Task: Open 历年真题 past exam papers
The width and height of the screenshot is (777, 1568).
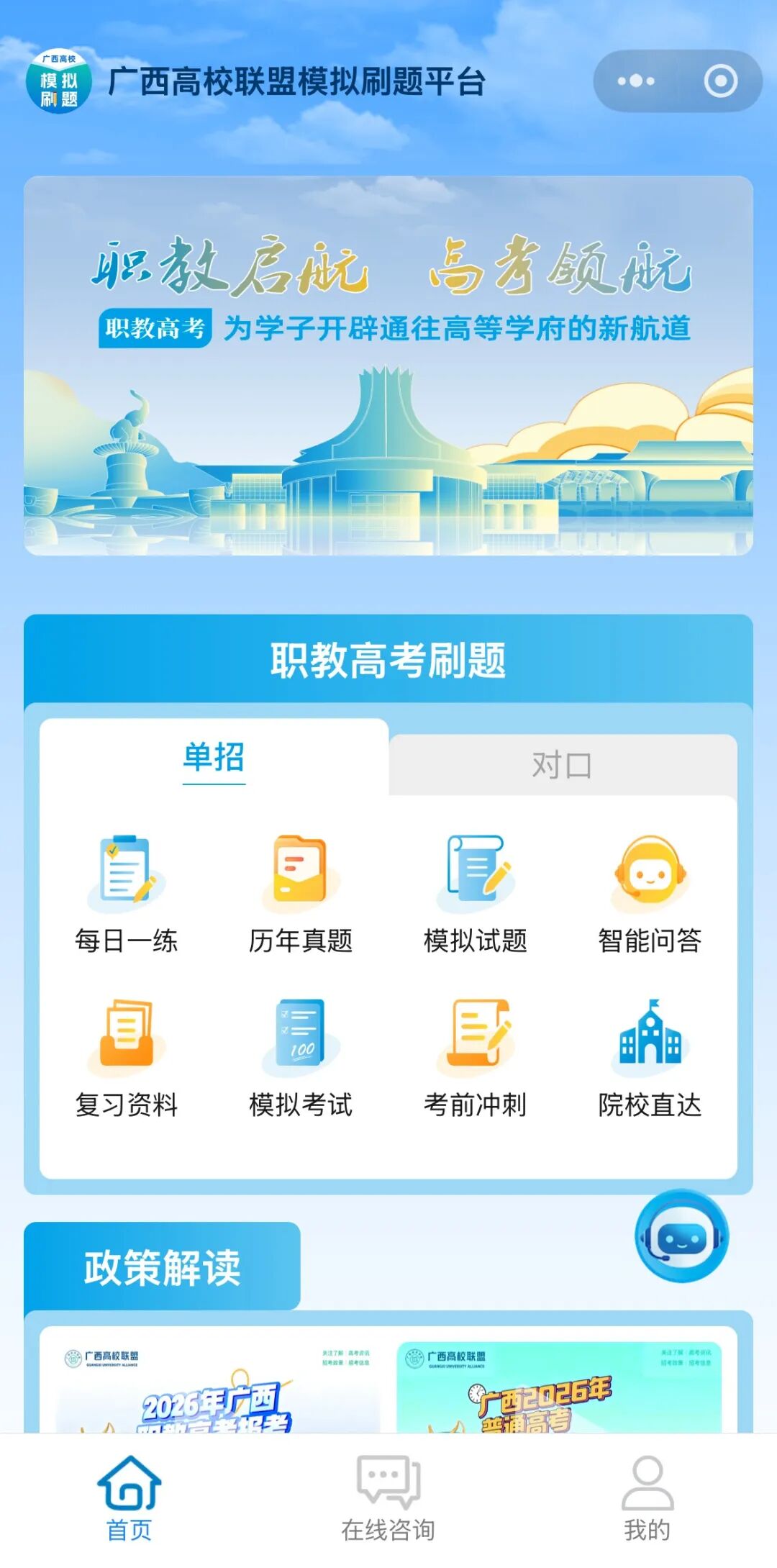Action: [x=301, y=893]
